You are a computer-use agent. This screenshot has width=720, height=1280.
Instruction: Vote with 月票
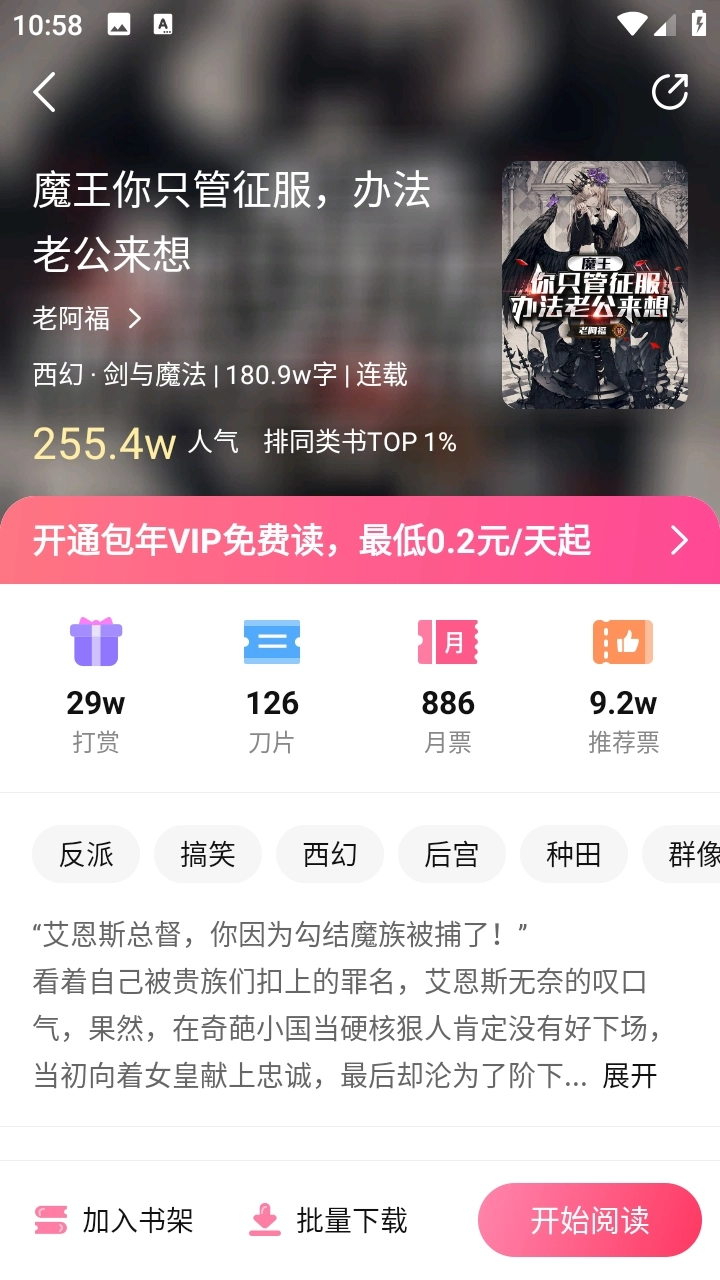coord(447,683)
